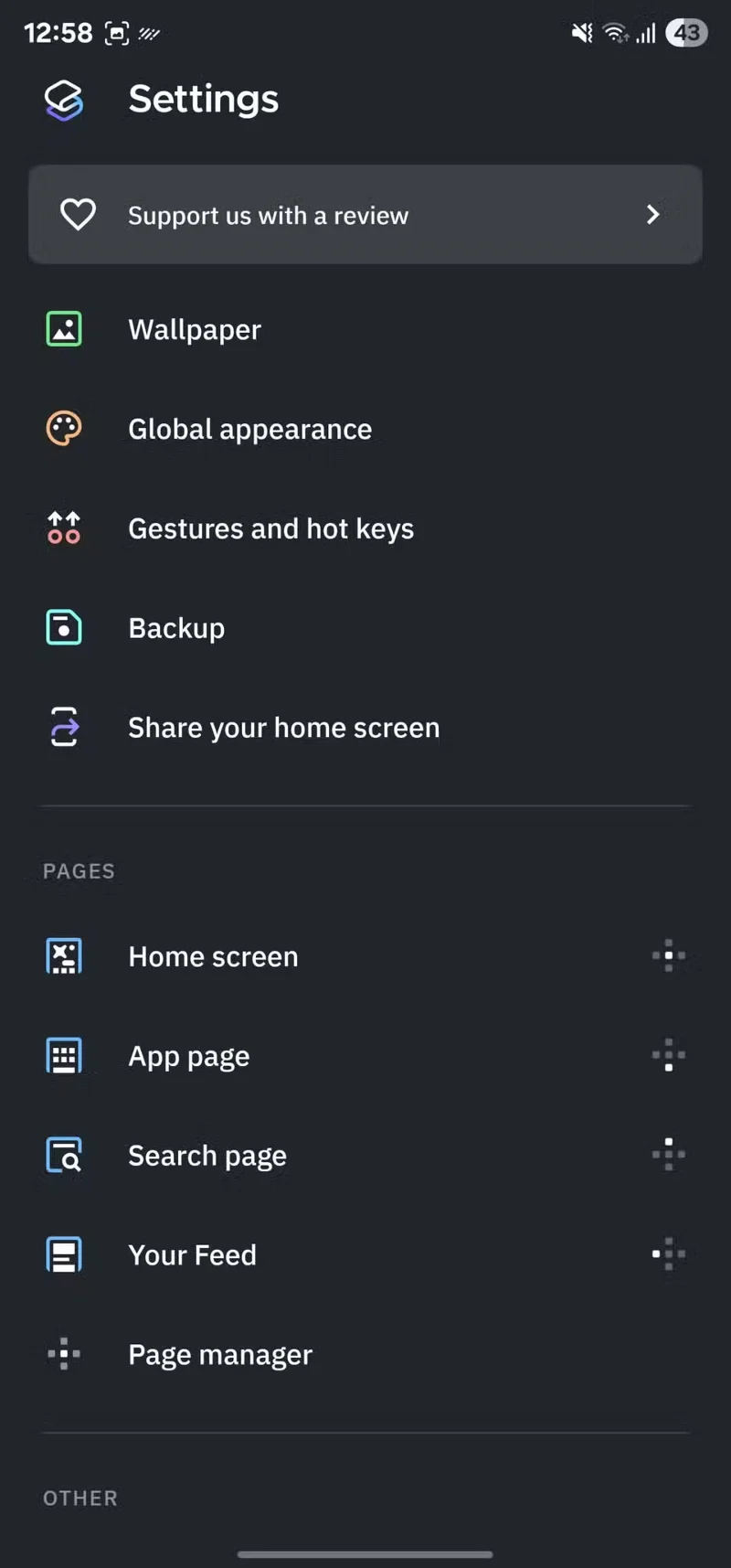Select the PAGES section header
Image resolution: width=731 pixels, height=1568 pixels.
click(x=79, y=870)
